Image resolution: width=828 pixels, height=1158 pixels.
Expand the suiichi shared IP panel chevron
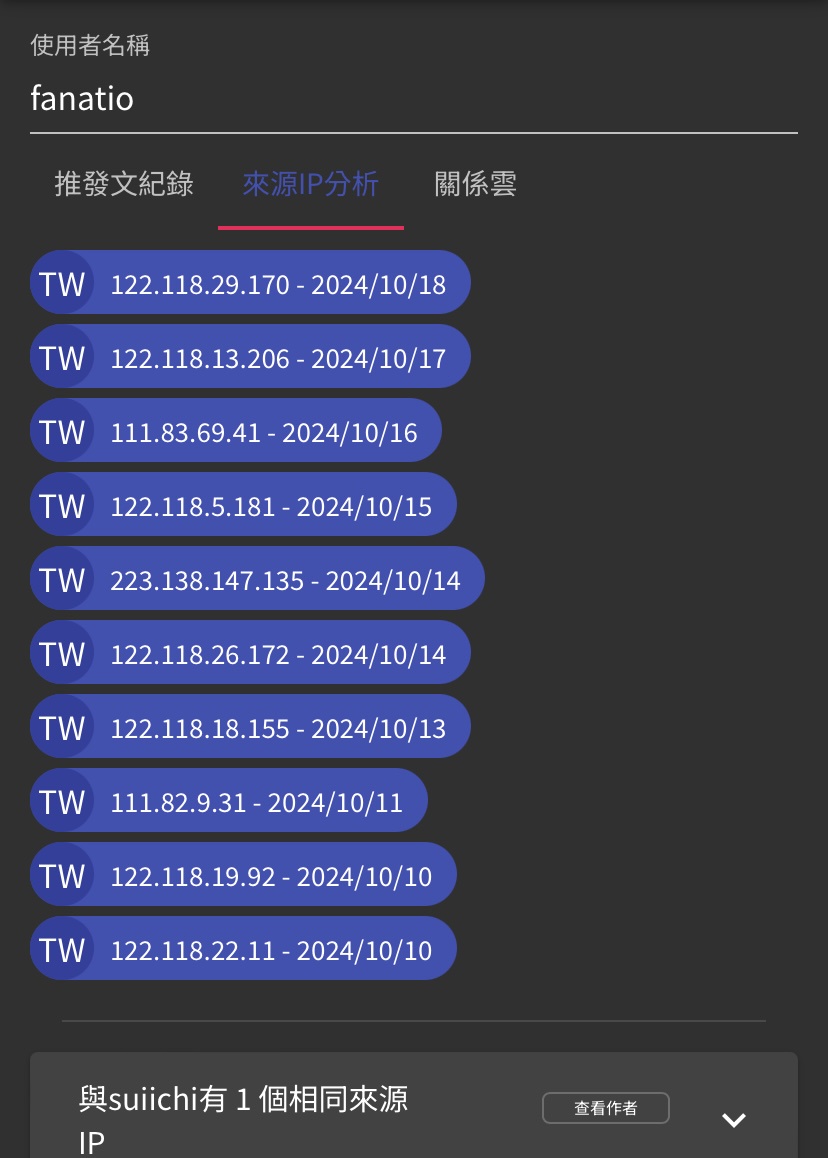(734, 1120)
